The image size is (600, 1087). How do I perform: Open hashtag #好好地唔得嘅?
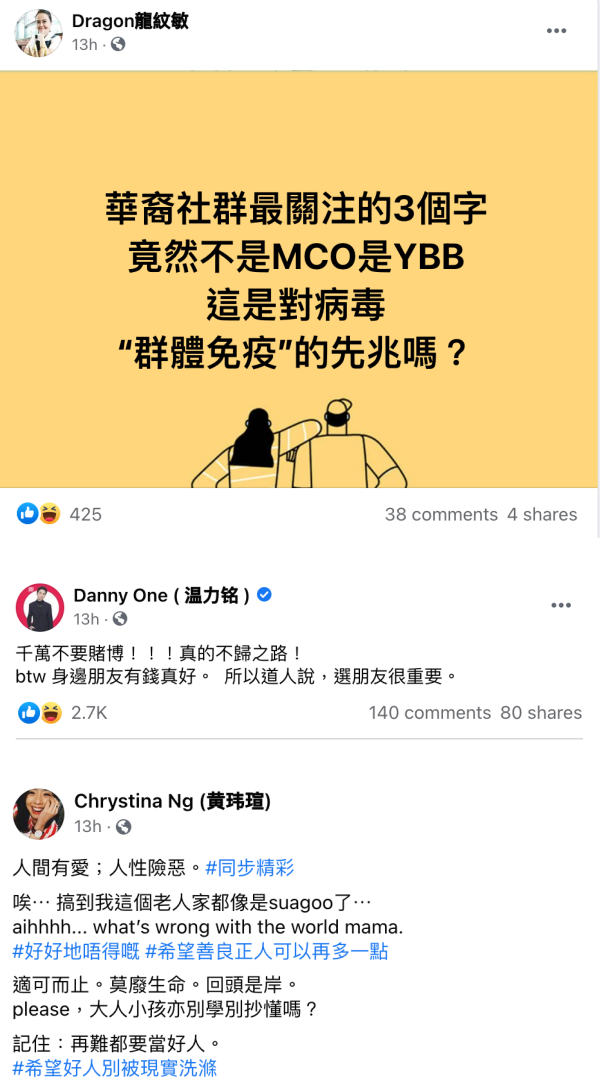(x=76, y=951)
